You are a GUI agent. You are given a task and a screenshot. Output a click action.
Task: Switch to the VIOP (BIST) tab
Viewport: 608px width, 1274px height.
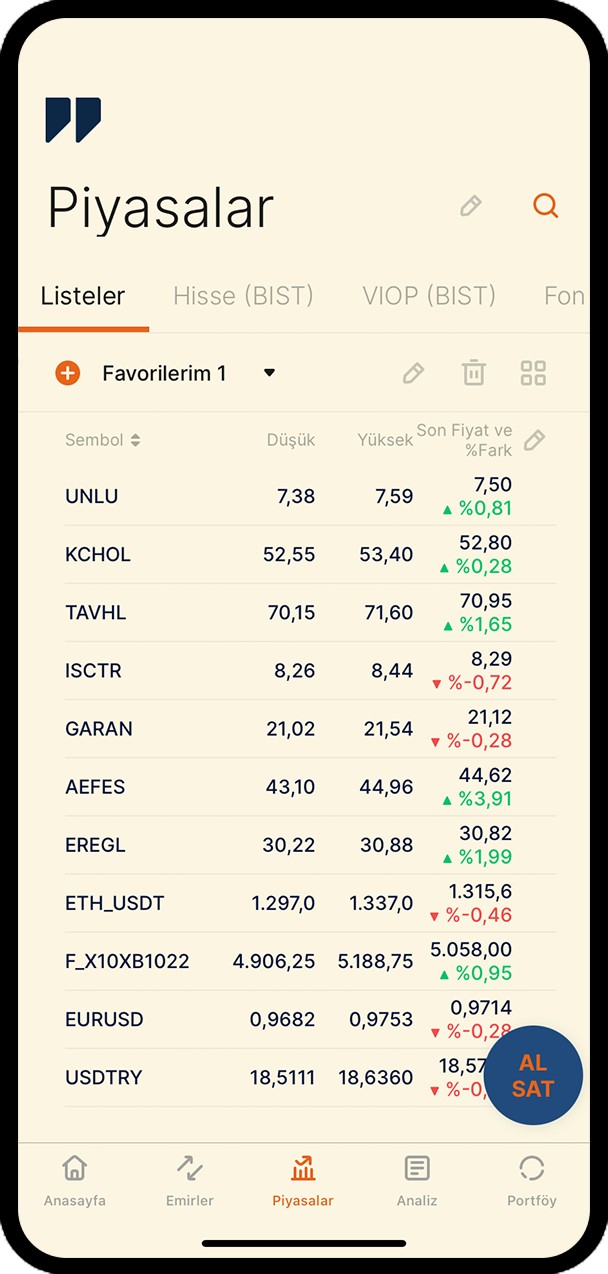[x=429, y=296]
